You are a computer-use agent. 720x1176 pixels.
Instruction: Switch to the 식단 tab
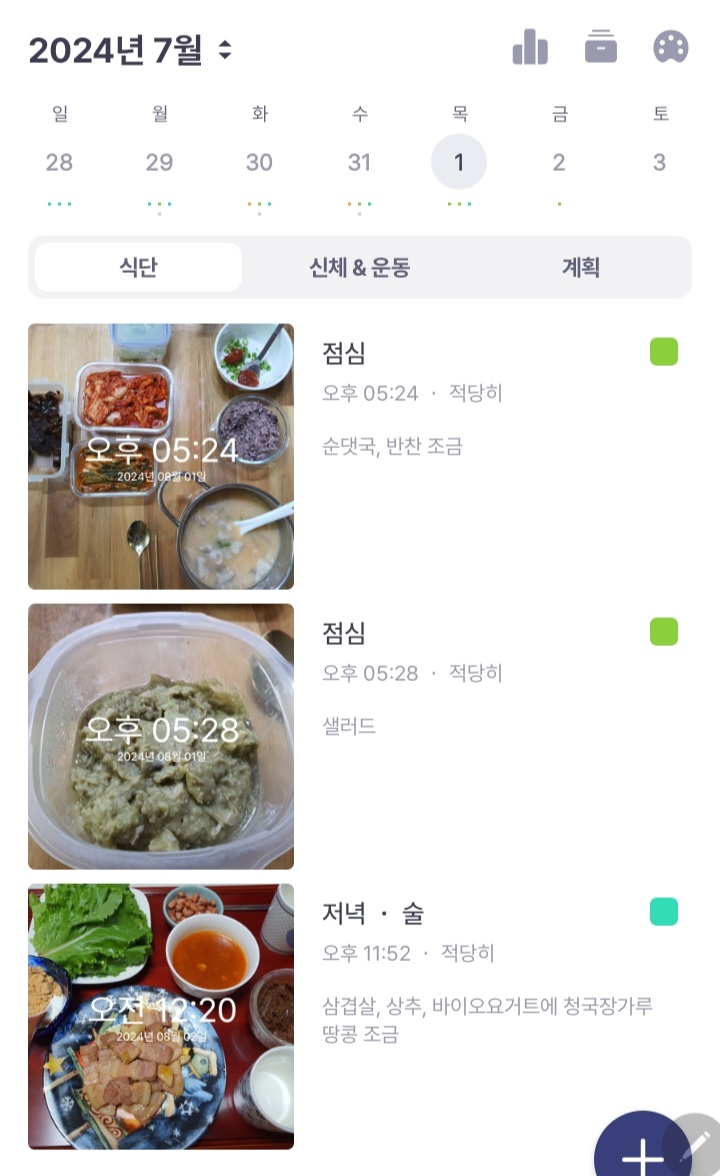tap(138, 267)
